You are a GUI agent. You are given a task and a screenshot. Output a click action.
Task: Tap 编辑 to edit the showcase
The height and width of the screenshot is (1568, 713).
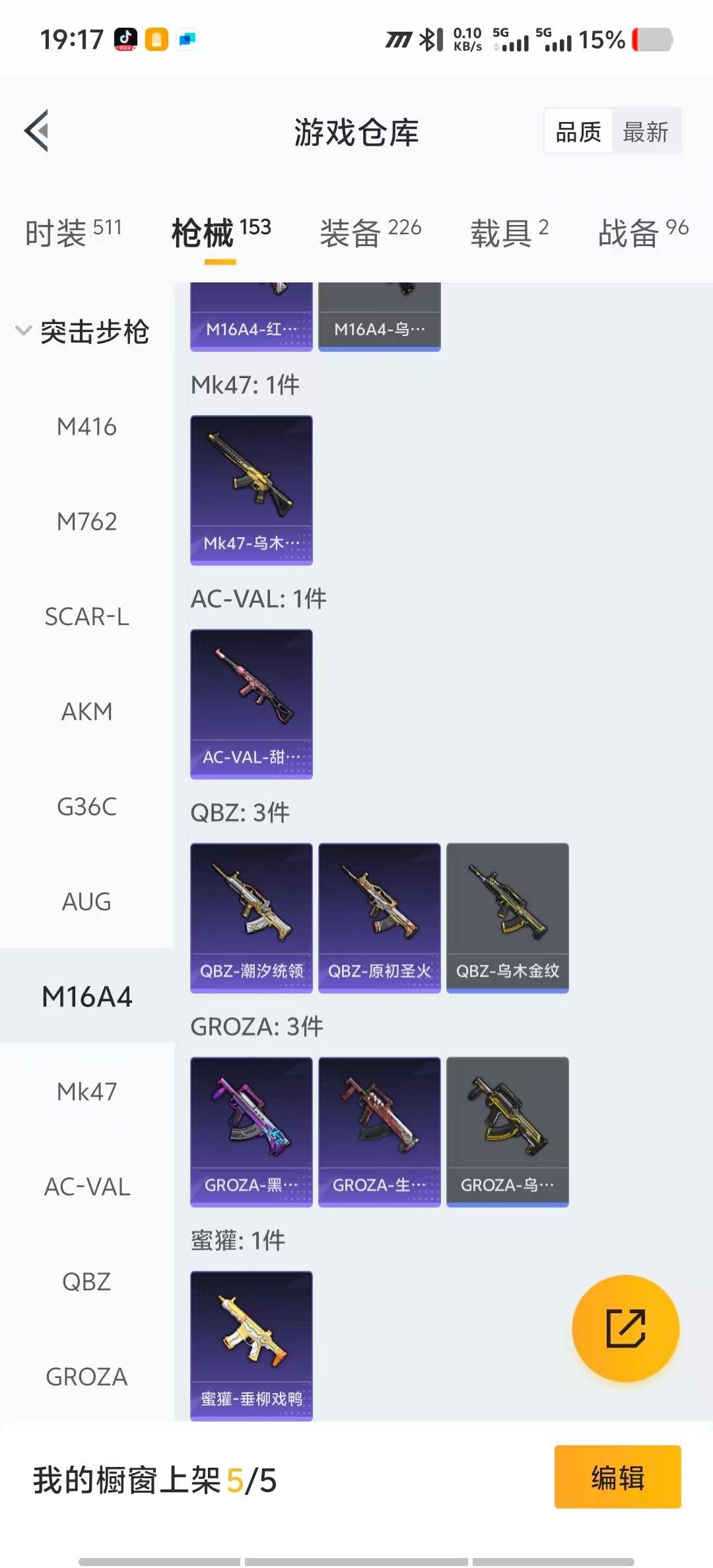(x=617, y=1477)
